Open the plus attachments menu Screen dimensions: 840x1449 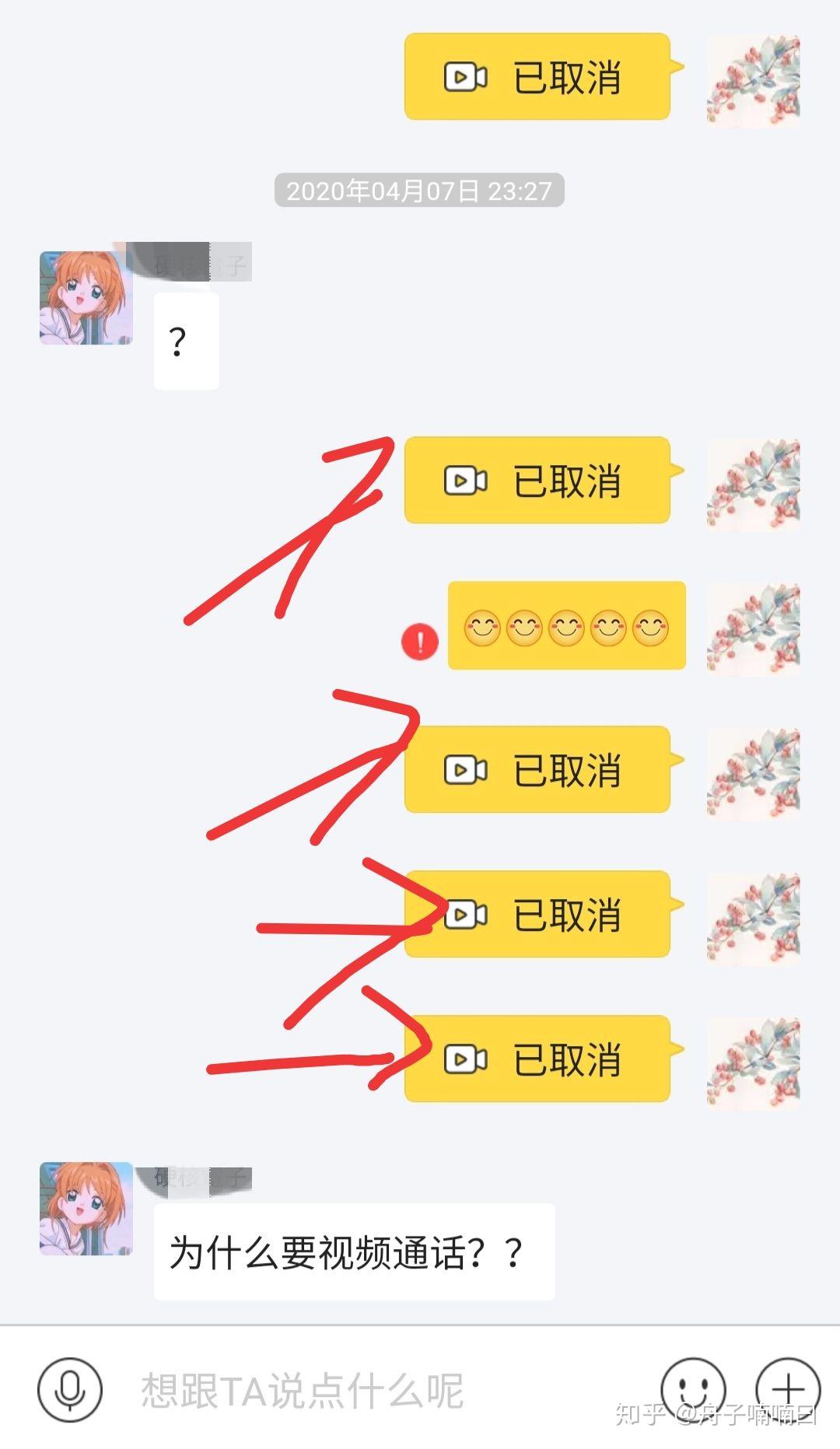(787, 1389)
